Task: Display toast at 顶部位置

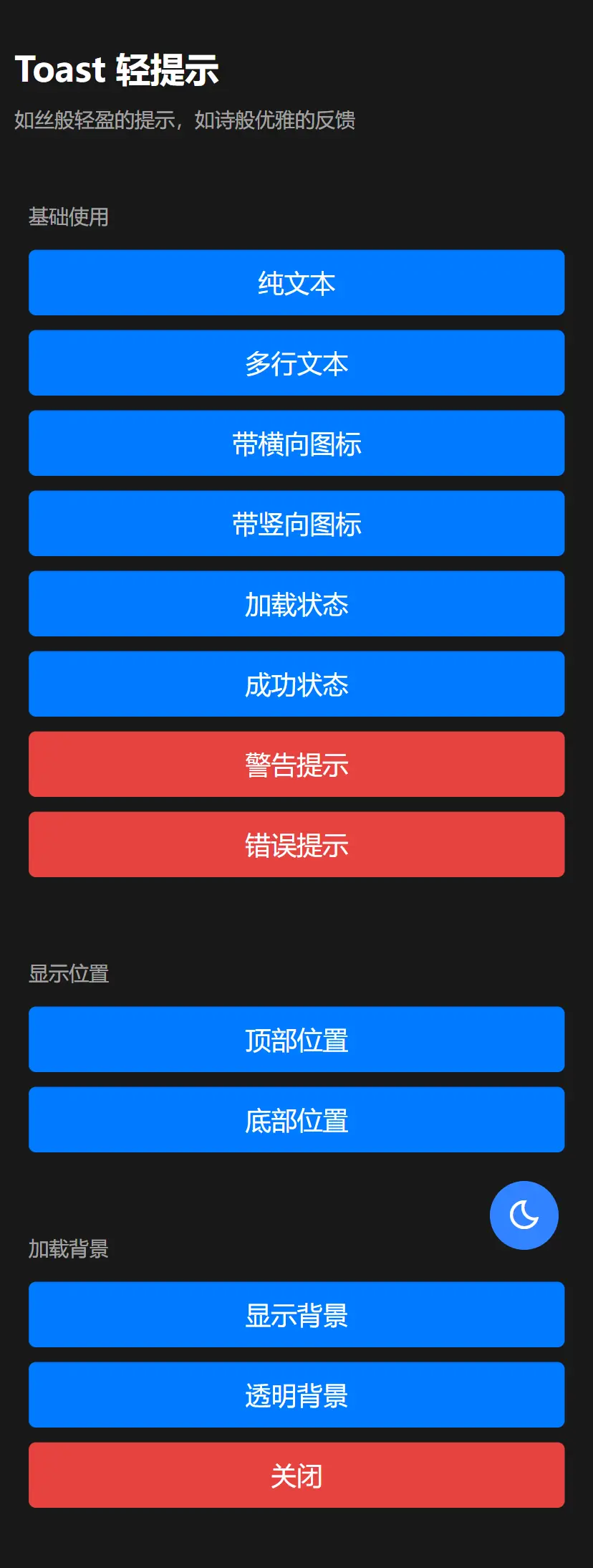Action: [x=296, y=1040]
